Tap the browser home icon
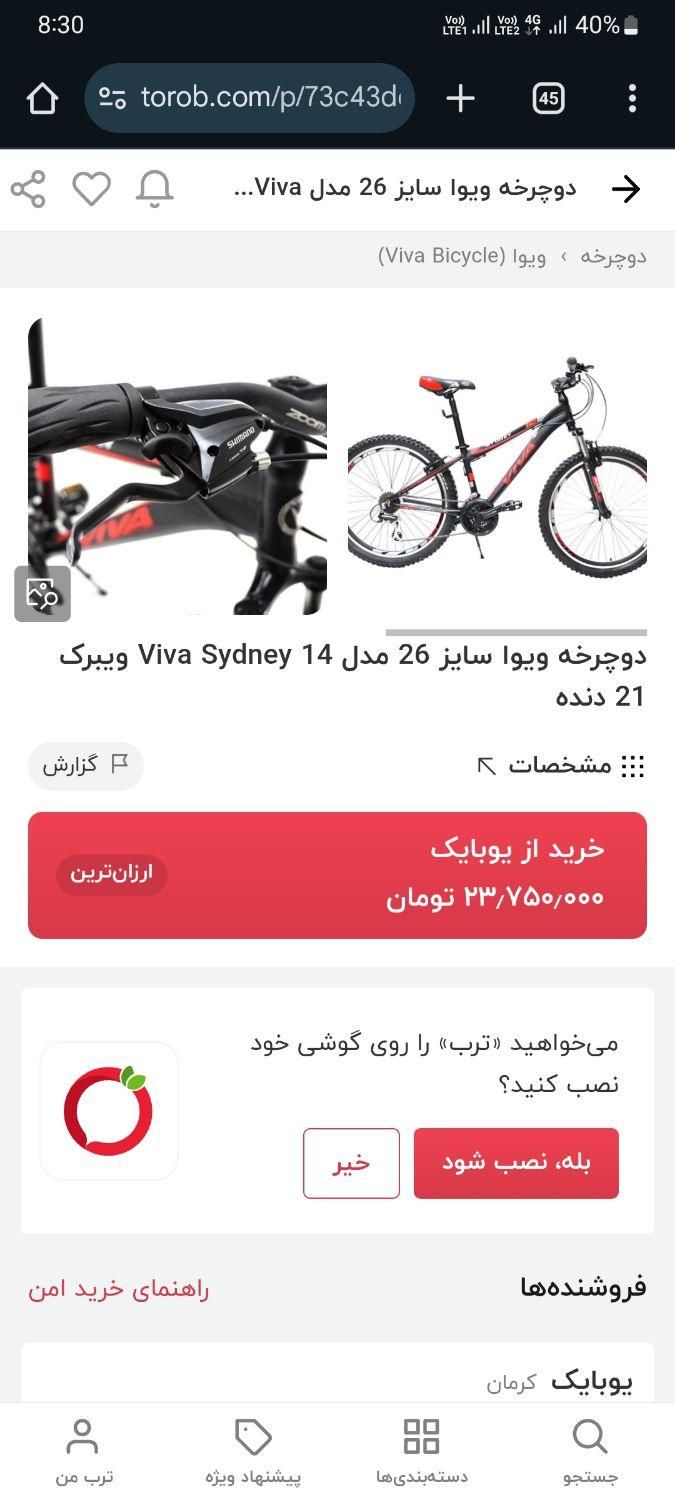The image size is (675, 1500). coord(42,98)
